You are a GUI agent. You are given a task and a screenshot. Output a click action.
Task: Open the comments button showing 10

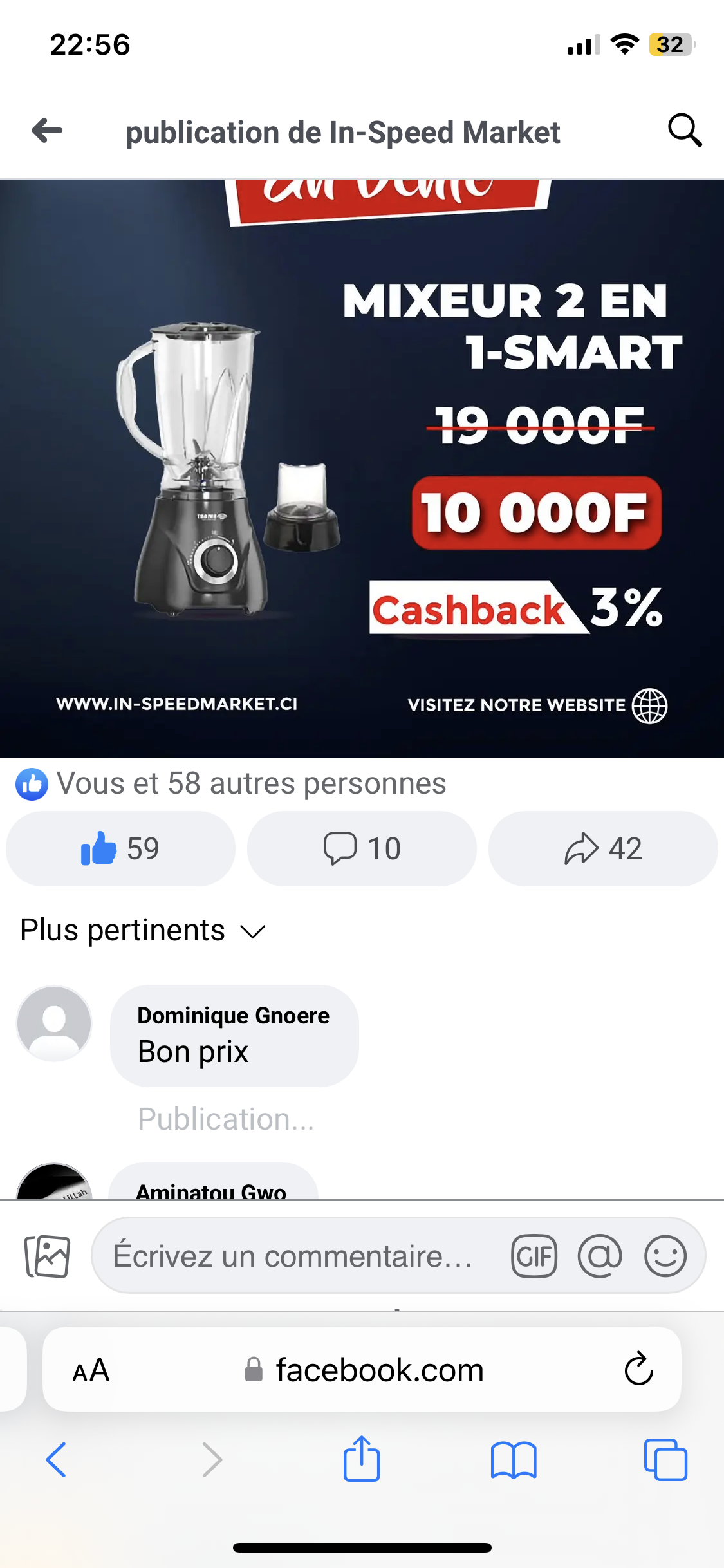click(x=362, y=848)
